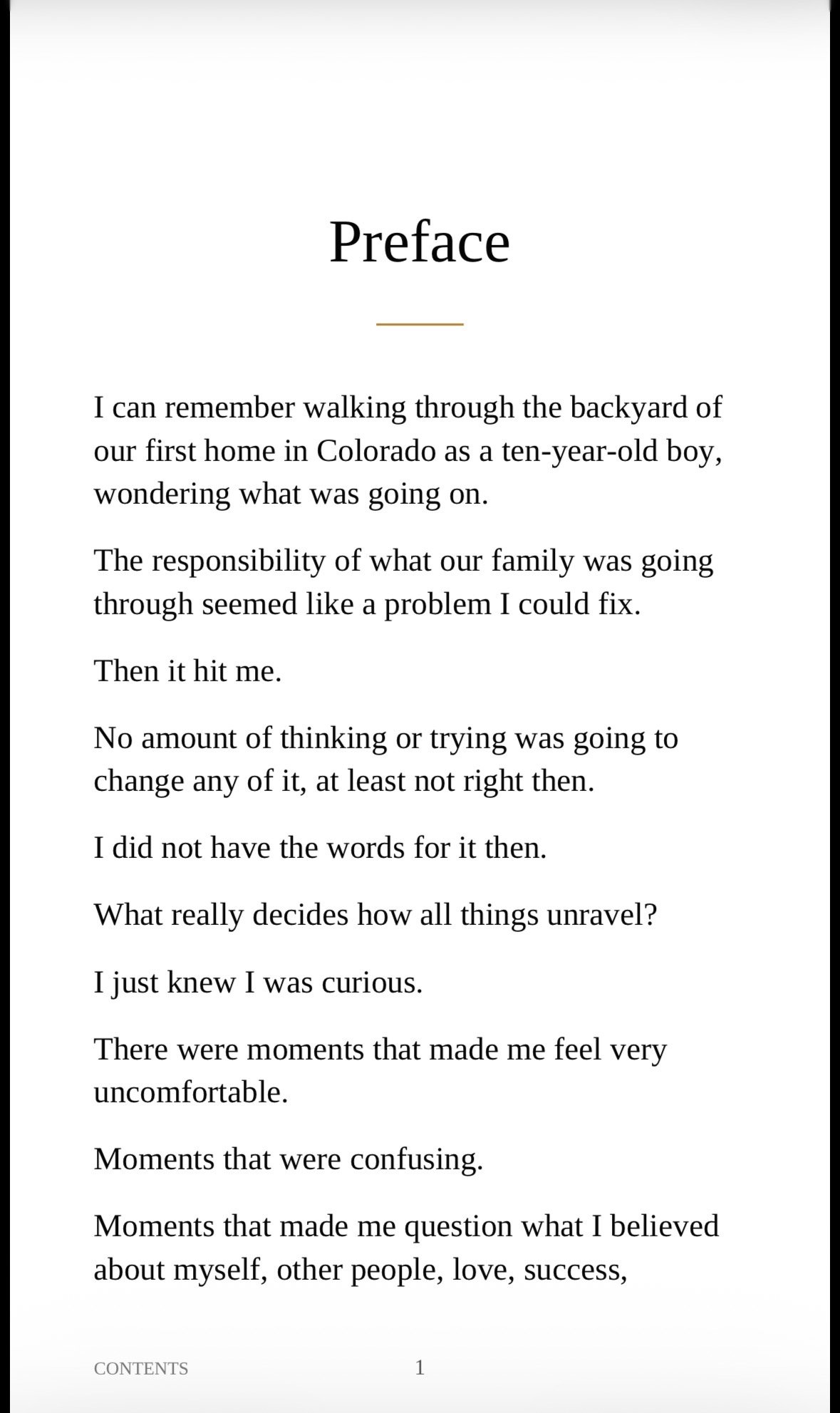This screenshot has width=840, height=1413.
Task: Open the Contents link
Action: (x=141, y=1368)
